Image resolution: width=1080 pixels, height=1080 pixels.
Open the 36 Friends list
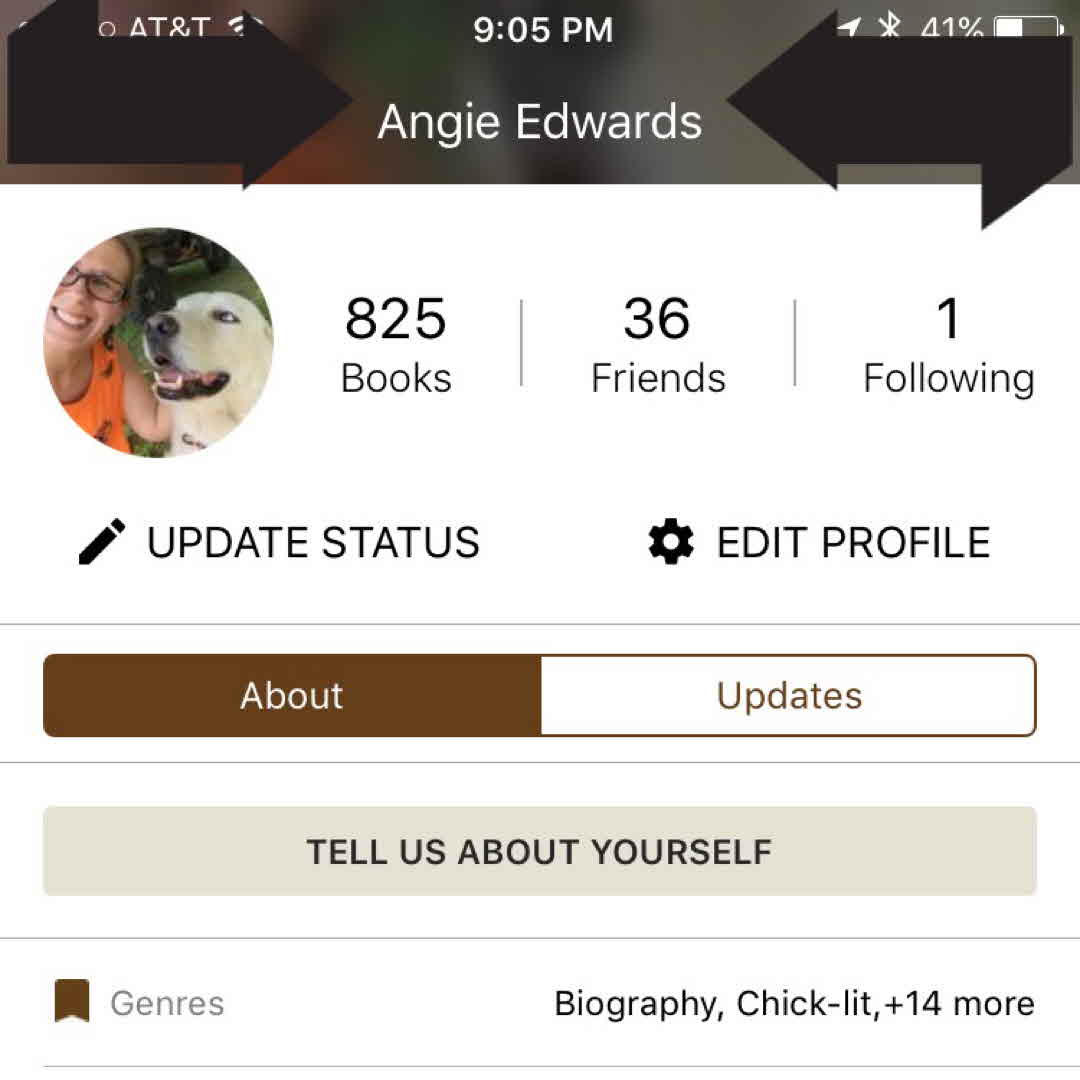(x=658, y=345)
